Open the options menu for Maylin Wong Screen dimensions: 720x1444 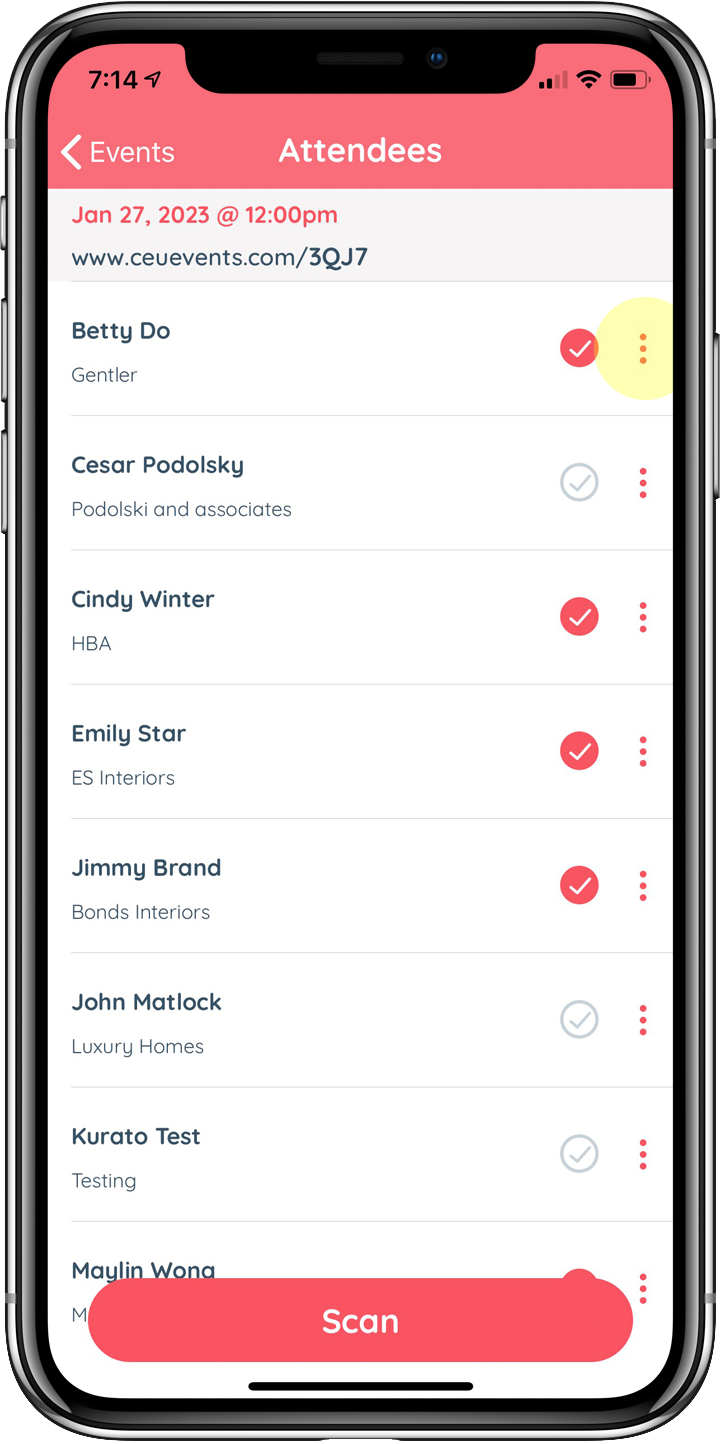click(x=643, y=1288)
